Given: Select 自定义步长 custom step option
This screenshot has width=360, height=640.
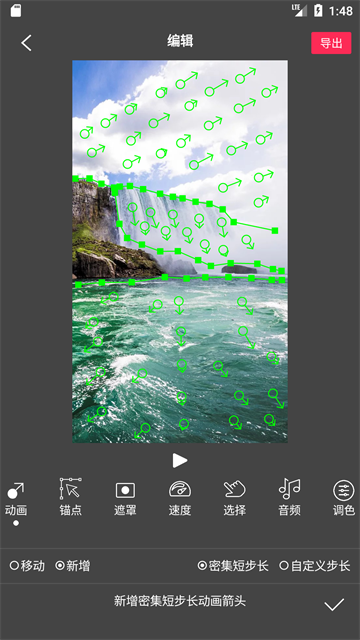Looking at the screenshot, I should pos(315,566).
